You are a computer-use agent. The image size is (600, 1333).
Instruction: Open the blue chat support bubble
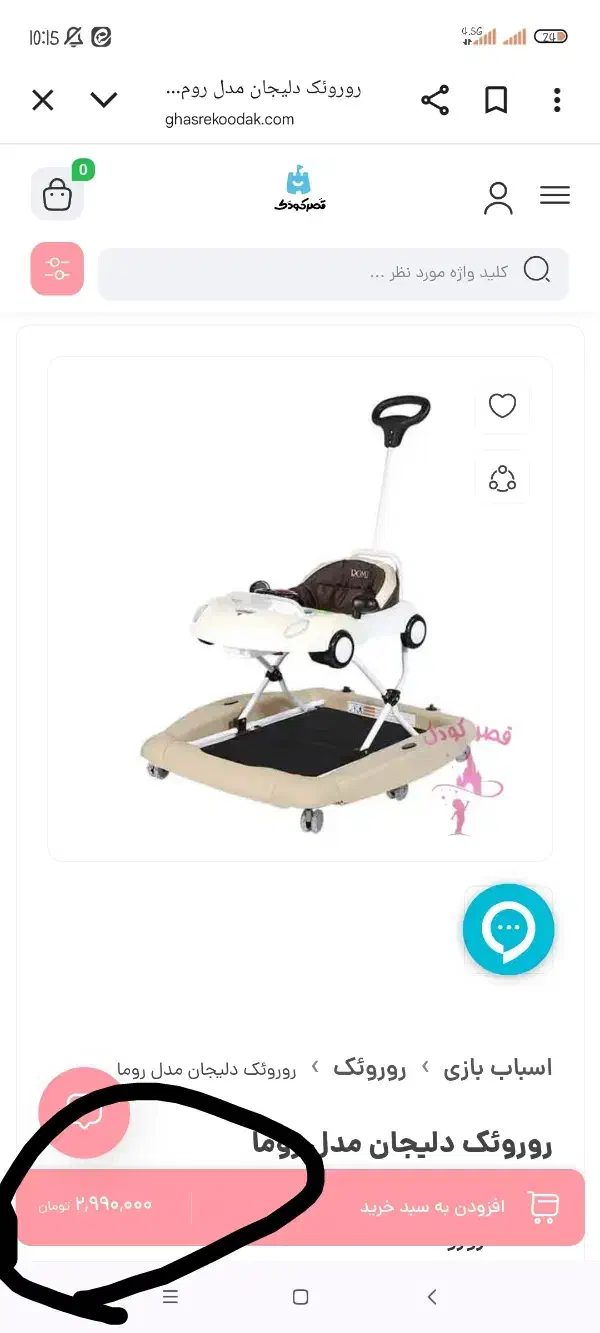(x=508, y=929)
